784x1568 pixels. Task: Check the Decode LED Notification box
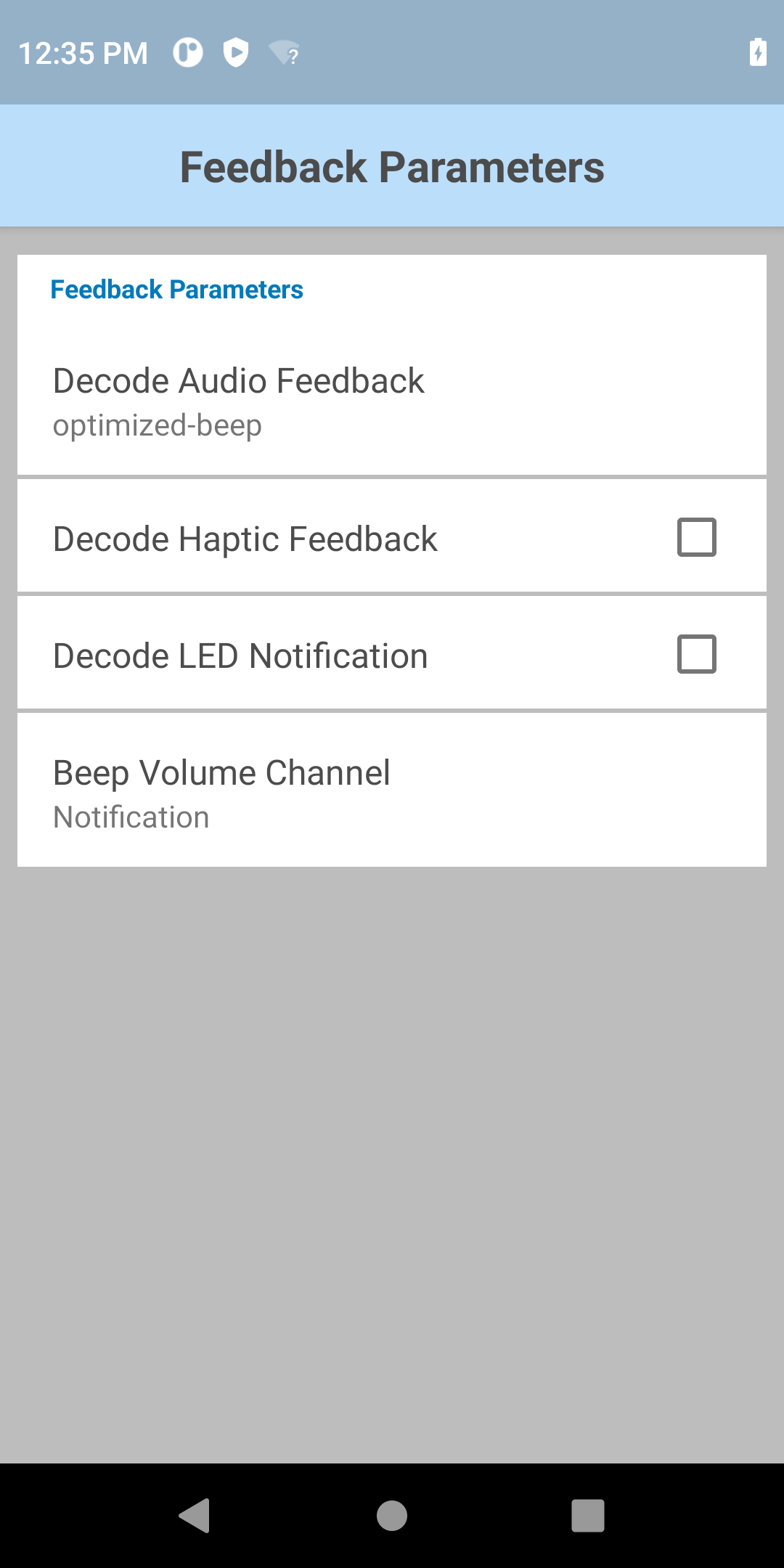point(696,654)
